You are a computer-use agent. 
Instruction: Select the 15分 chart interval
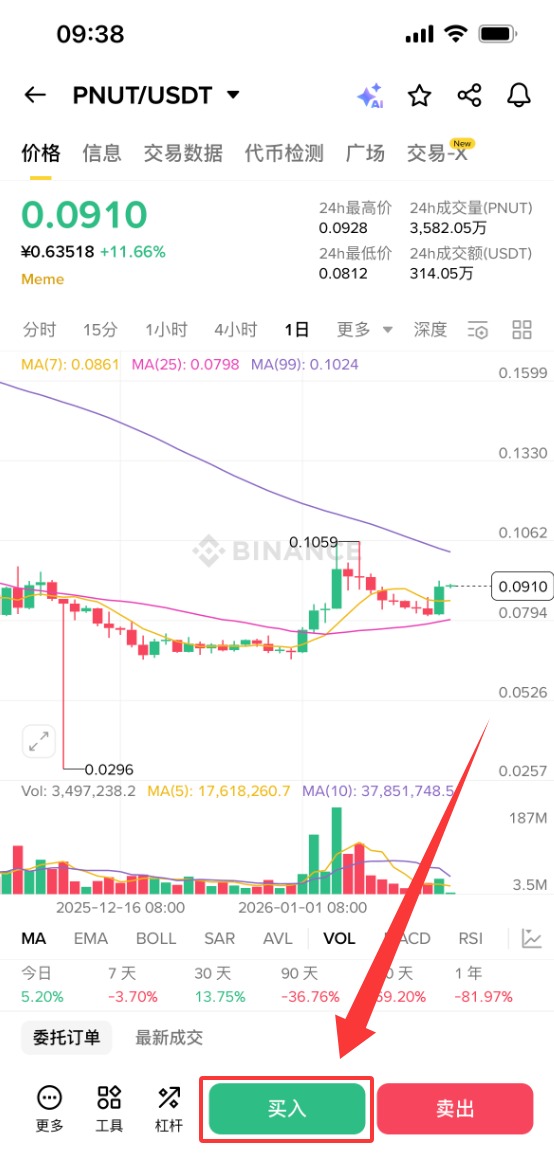pyautogui.click(x=100, y=328)
